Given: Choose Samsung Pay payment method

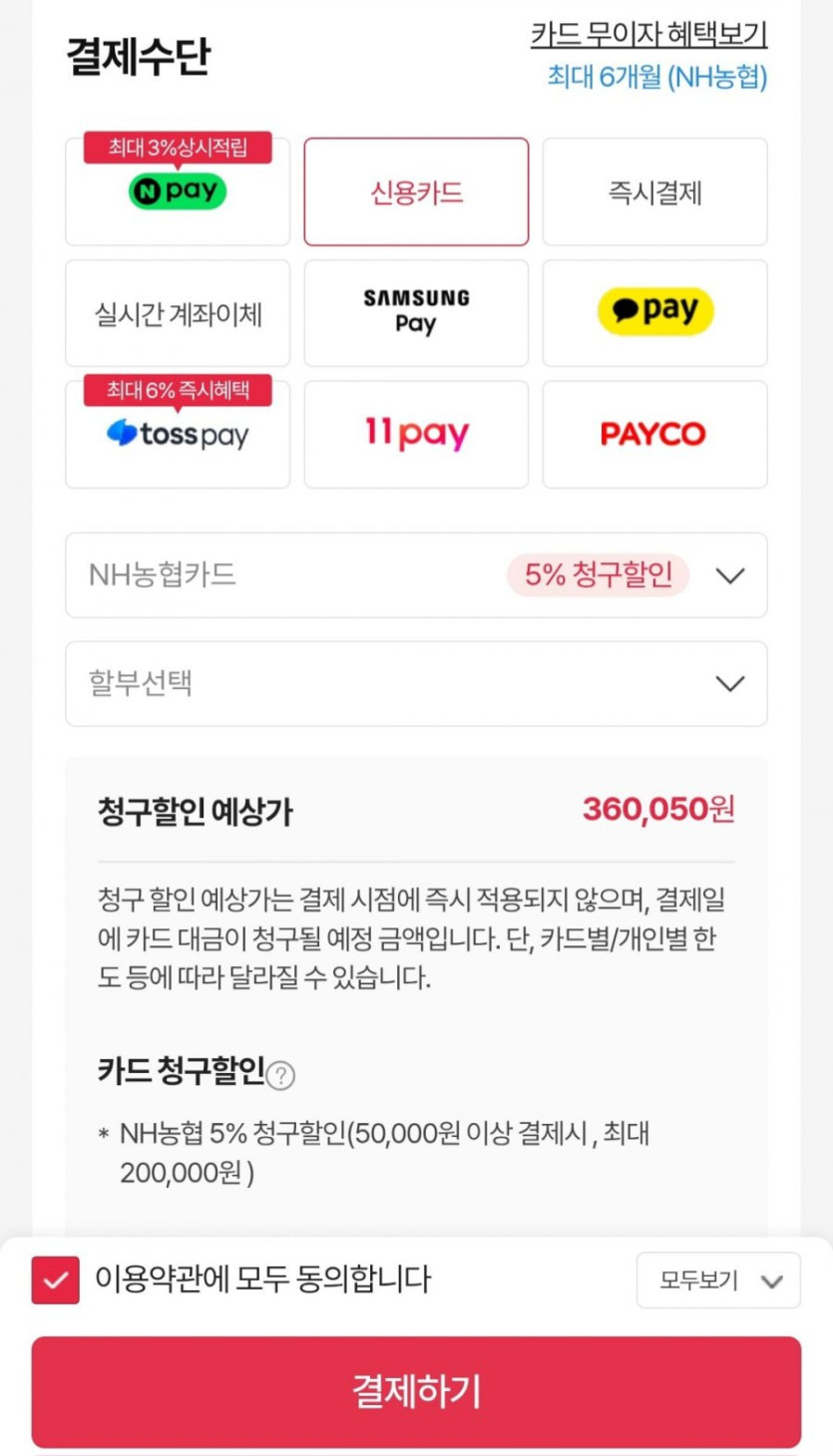Looking at the screenshot, I should click(x=416, y=314).
